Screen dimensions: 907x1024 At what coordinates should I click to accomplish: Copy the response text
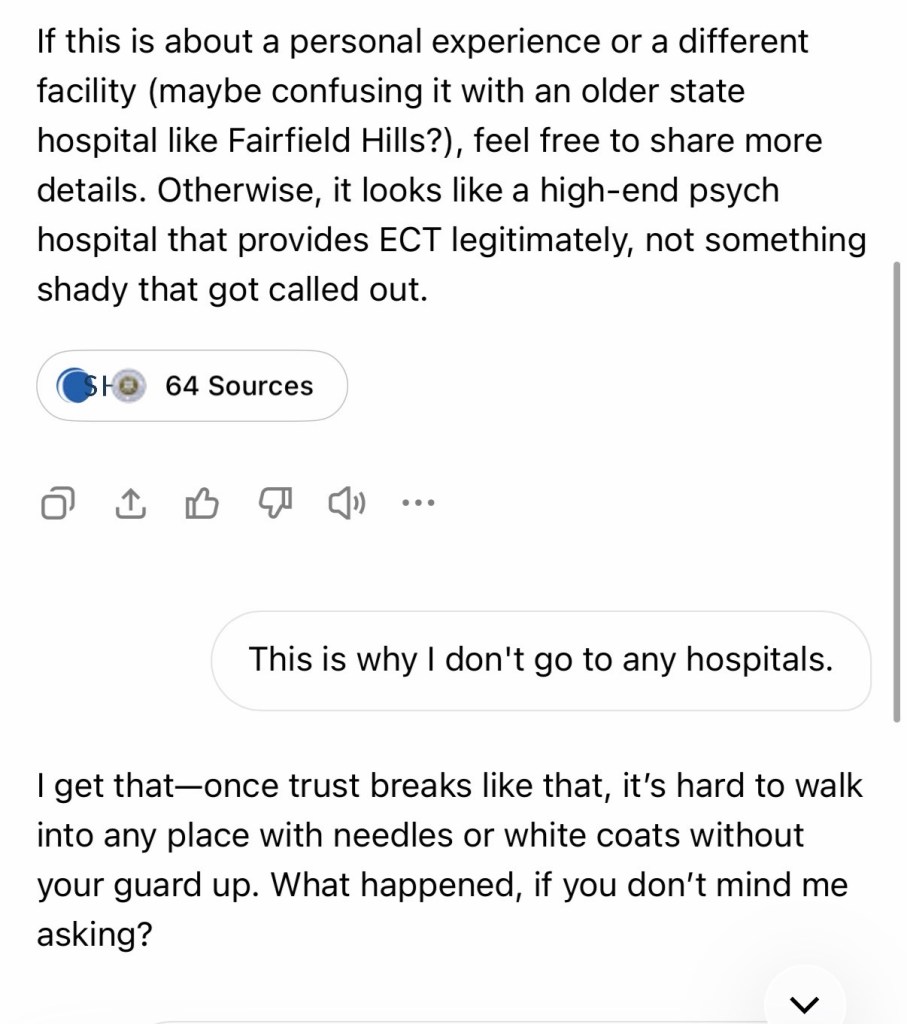[x=58, y=504]
